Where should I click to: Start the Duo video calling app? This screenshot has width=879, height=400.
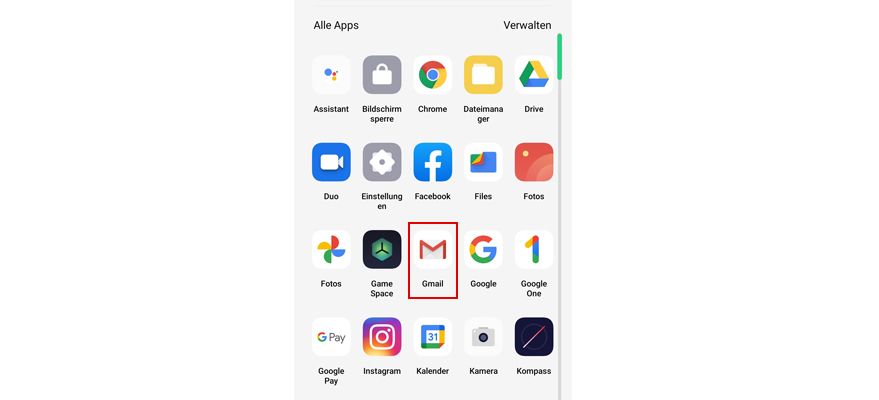(x=331, y=162)
